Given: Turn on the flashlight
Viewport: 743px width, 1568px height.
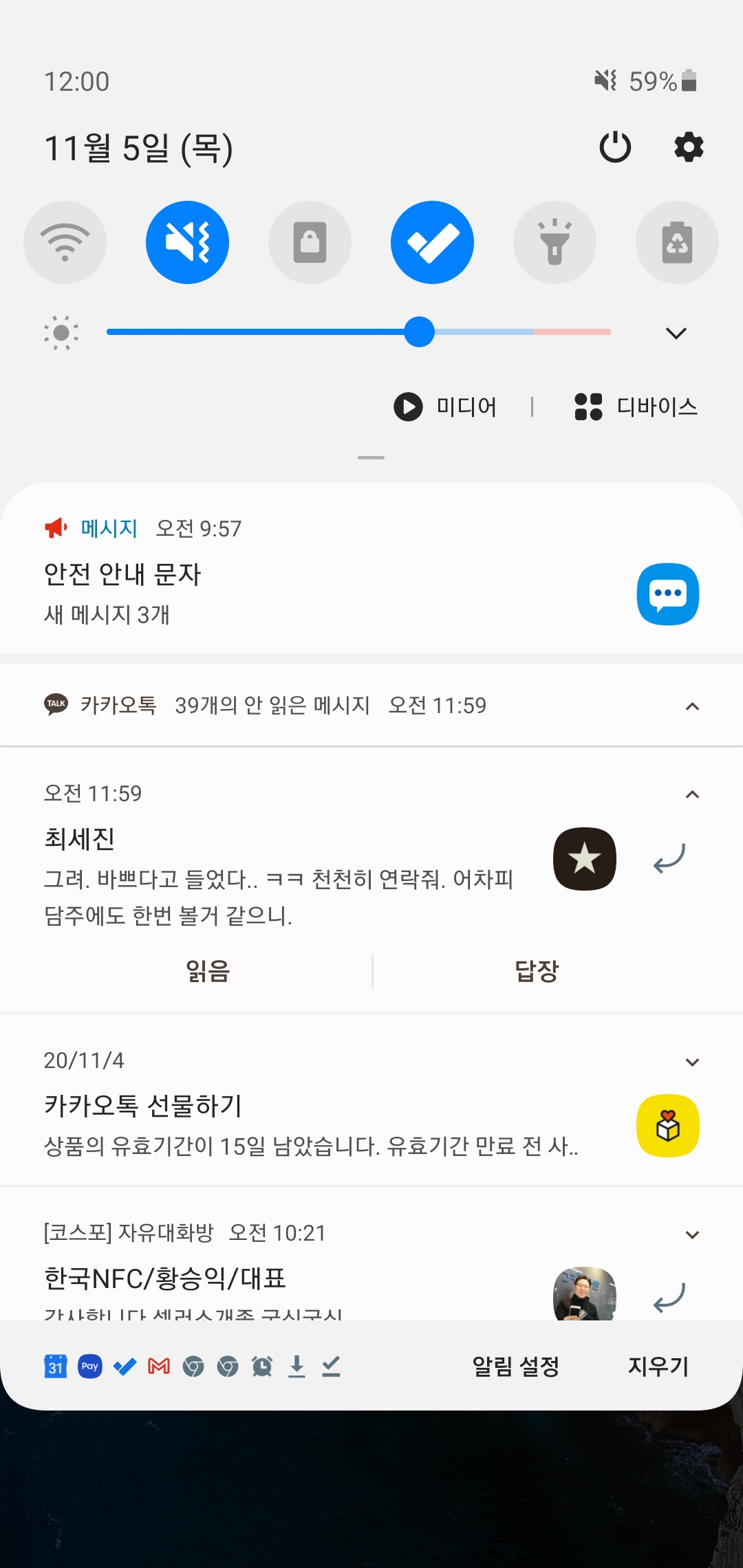Looking at the screenshot, I should point(554,242).
